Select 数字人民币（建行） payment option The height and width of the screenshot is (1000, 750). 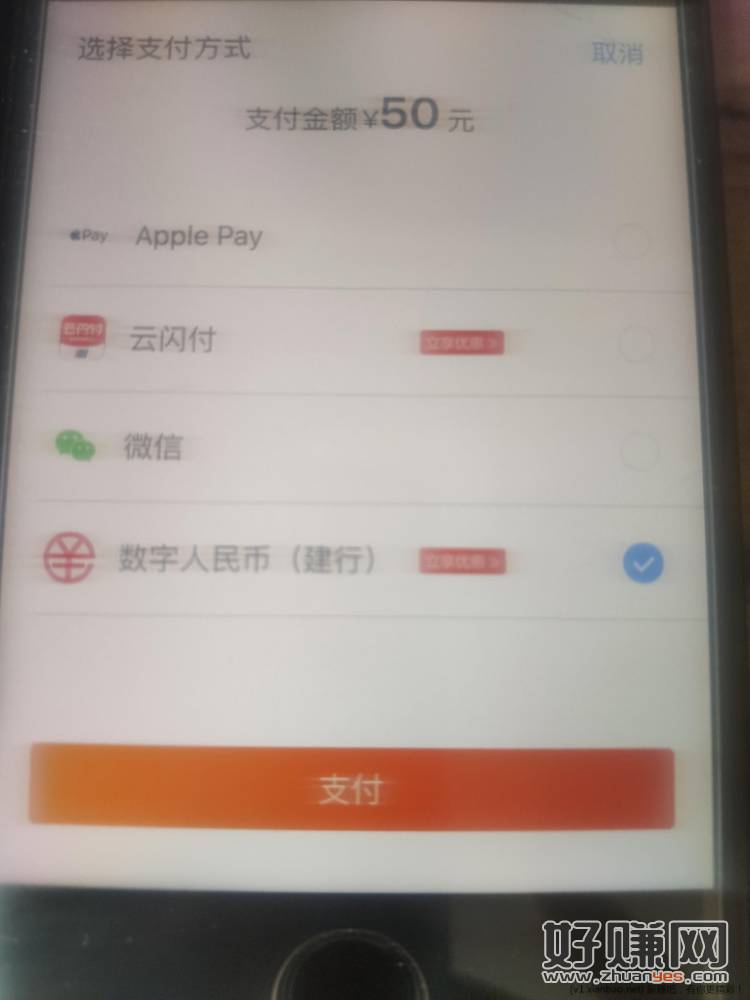[643, 565]
